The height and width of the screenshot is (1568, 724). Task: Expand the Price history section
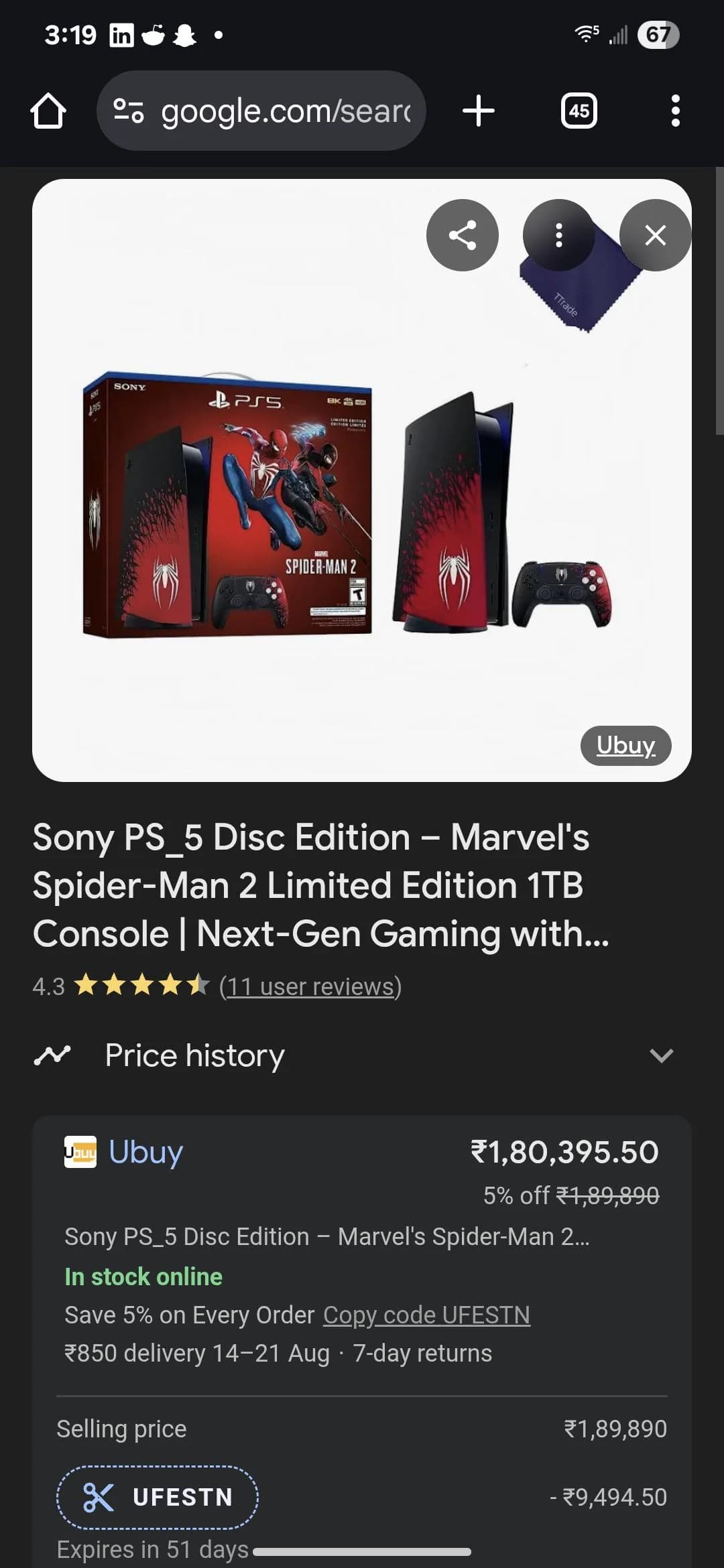click(362, 1056)
